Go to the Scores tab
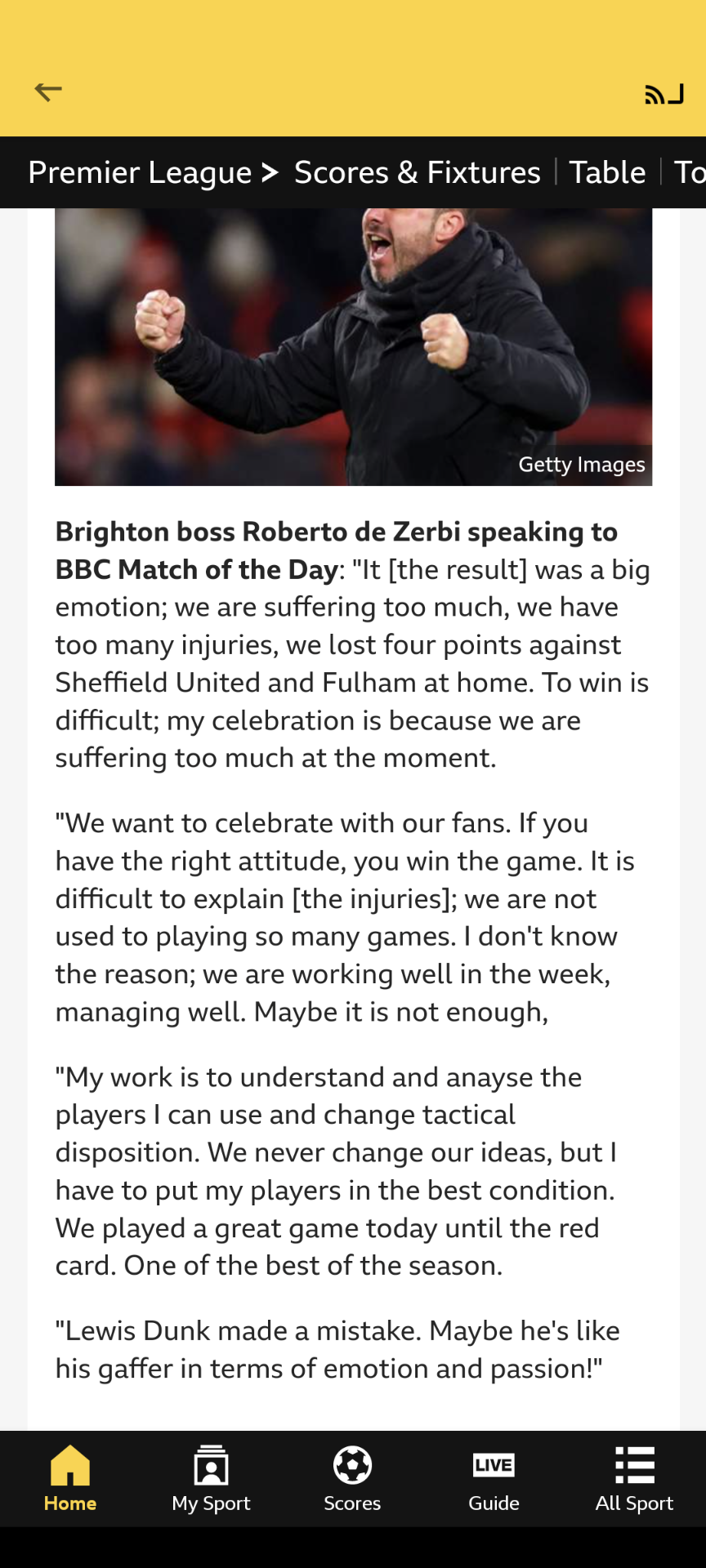Screen dimensions: 706x1568 coord(352,1478)
